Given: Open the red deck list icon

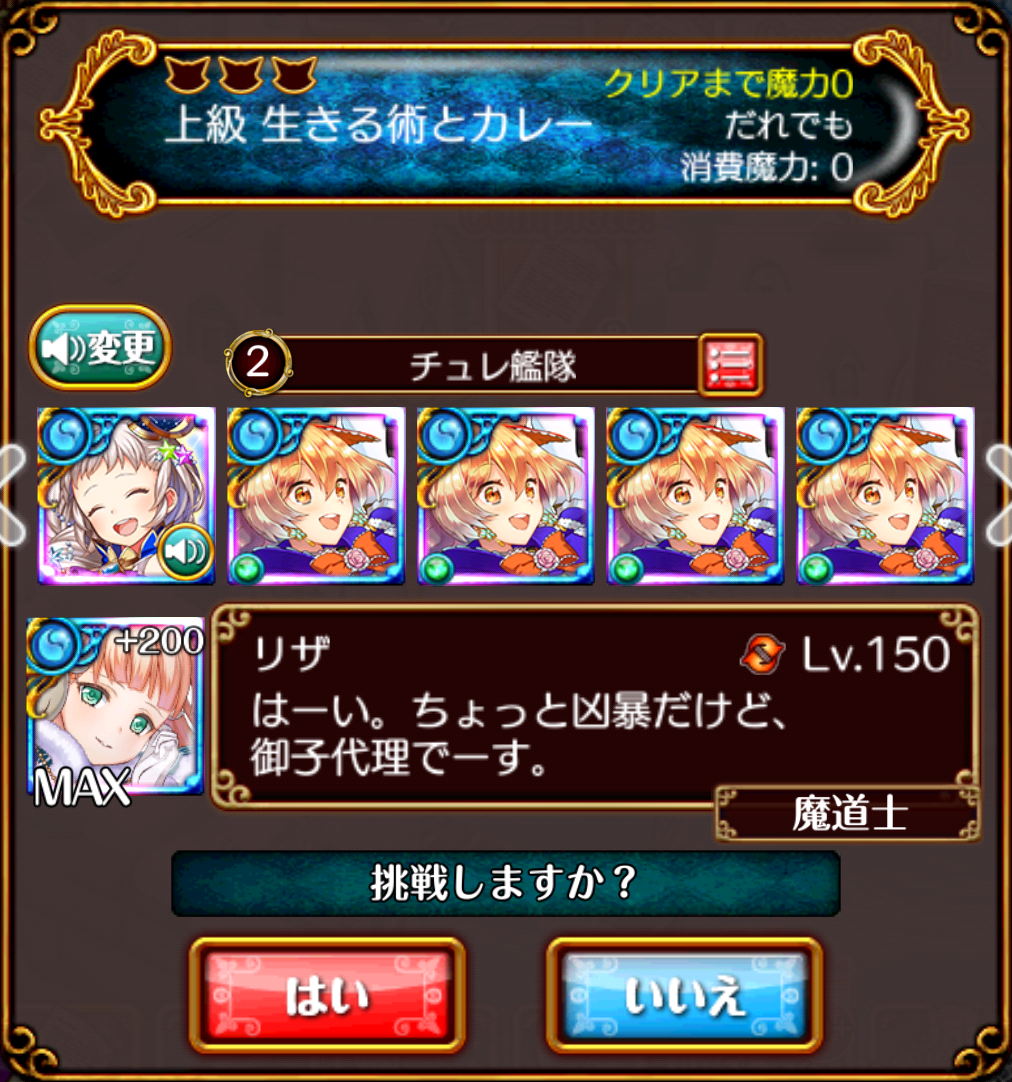Looking at the screenshot, I should pyautogui.click(x=730, y=364).
